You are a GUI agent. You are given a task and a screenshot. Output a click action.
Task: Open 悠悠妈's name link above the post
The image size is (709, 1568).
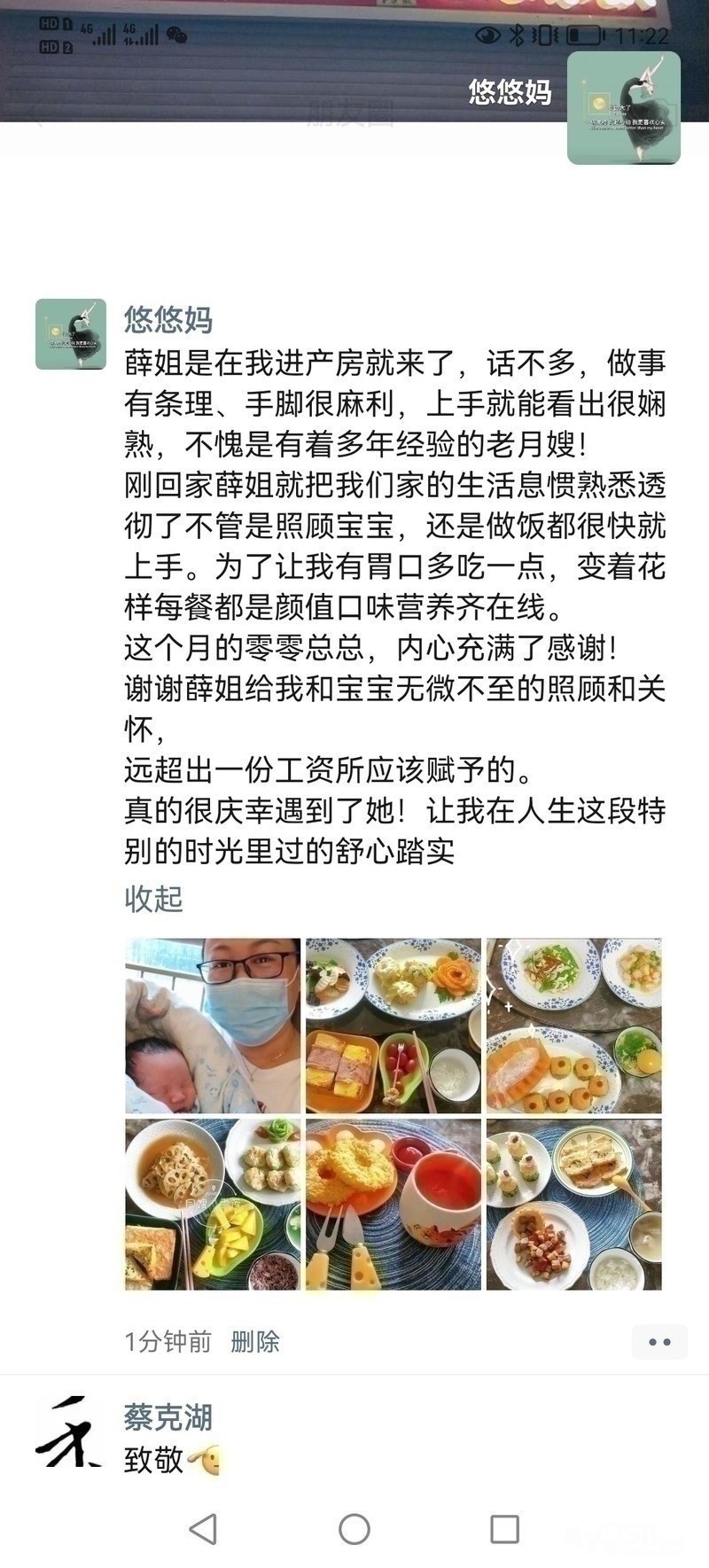click(x=168, y=319)
